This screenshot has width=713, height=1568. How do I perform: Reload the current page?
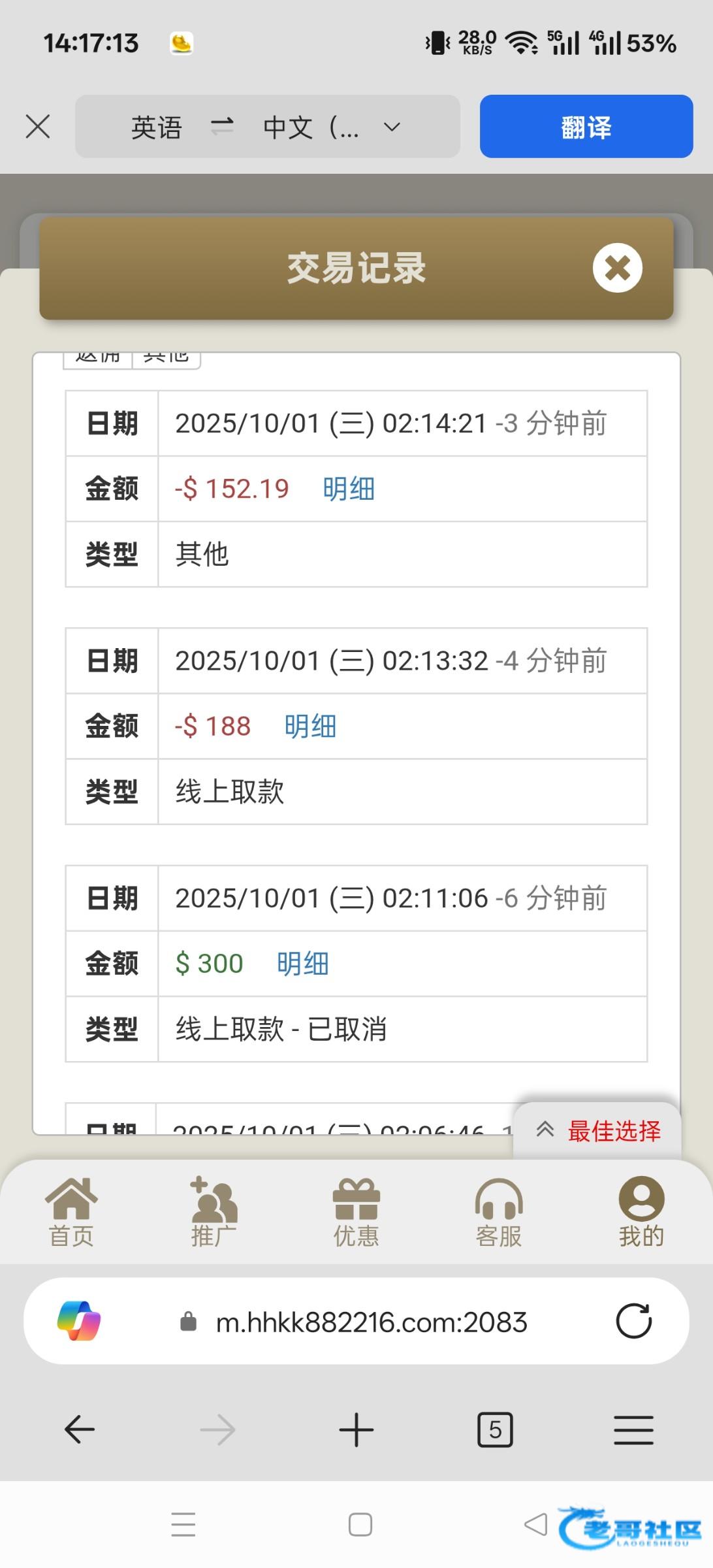(x=633, y=1321)
